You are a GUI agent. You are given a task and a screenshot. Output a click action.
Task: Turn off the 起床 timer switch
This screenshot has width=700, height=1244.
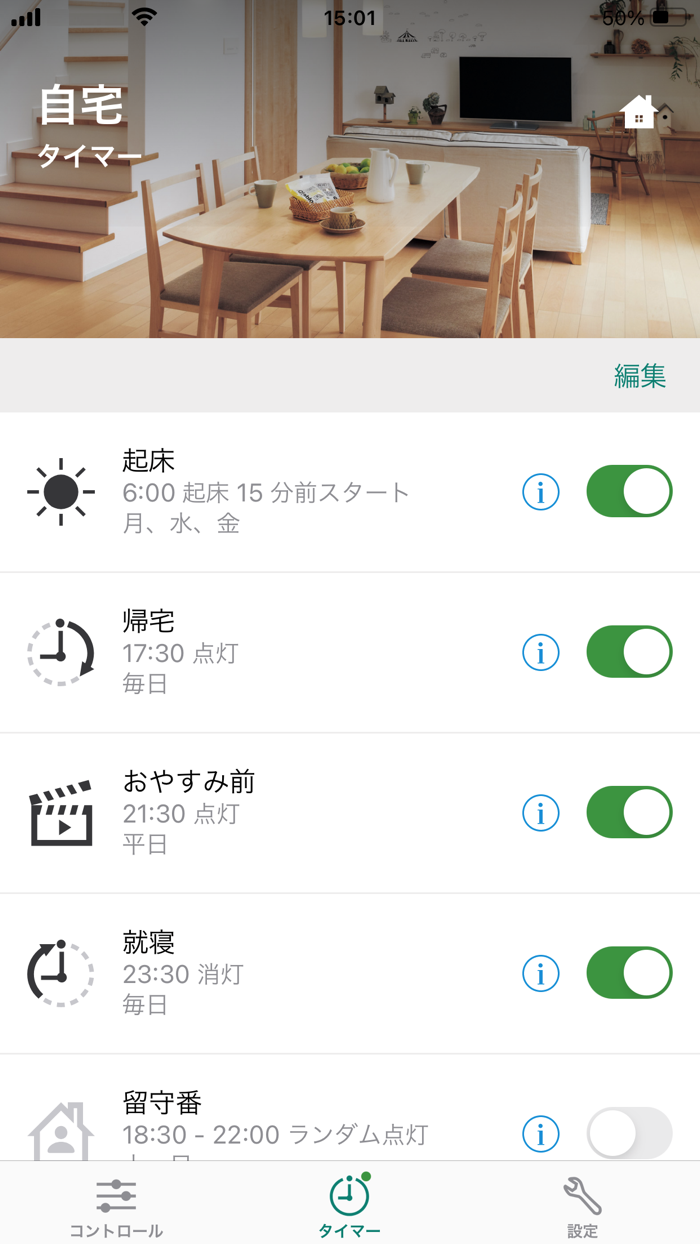click(629, 491)
